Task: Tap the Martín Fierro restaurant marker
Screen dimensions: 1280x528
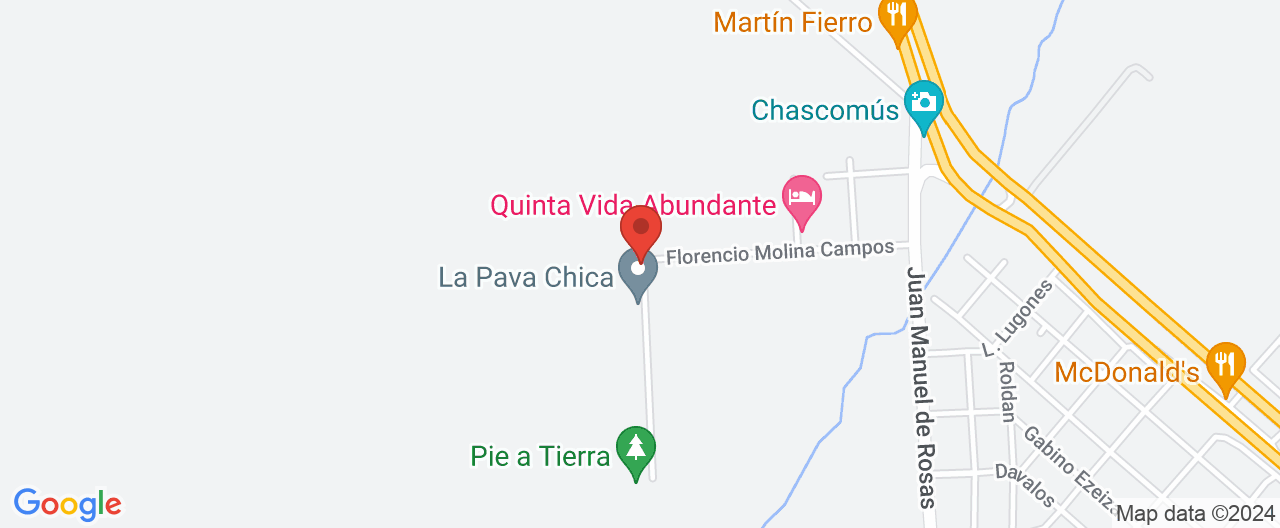Action: (x=897, y=17)
